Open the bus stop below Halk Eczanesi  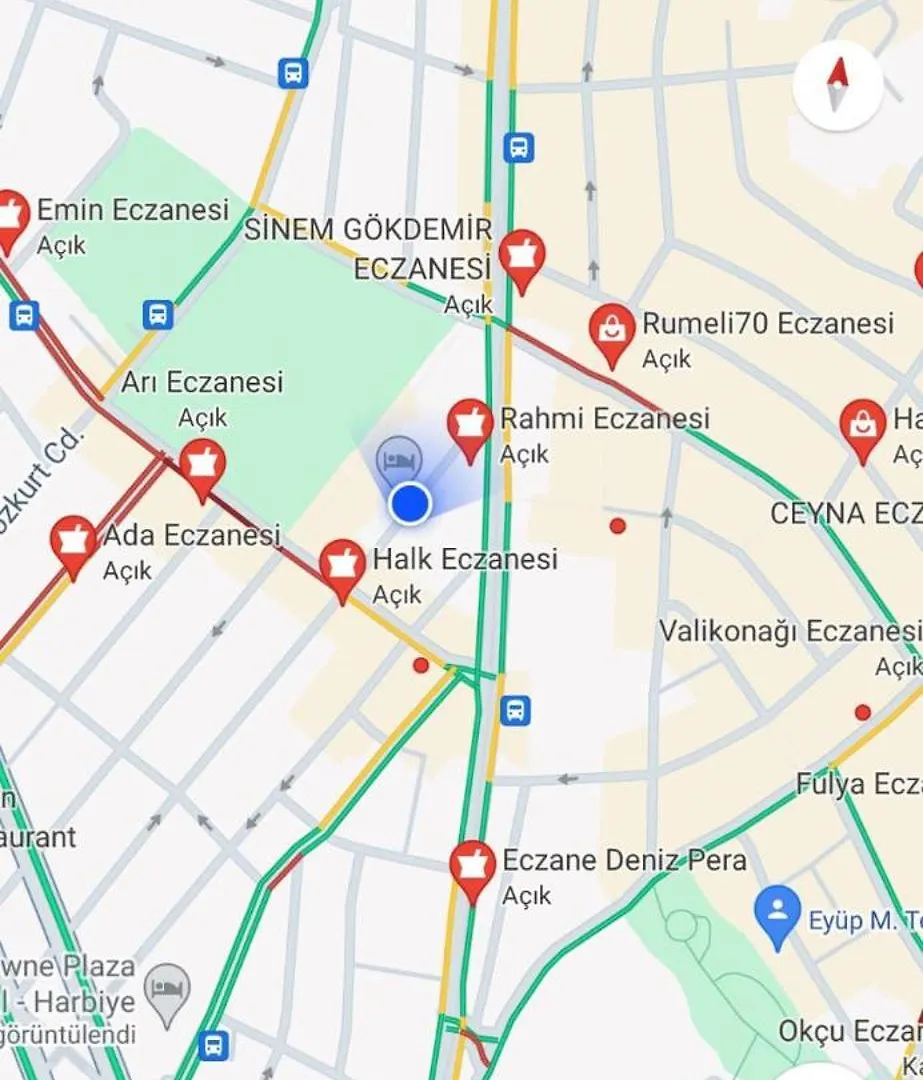pos(515,711)
